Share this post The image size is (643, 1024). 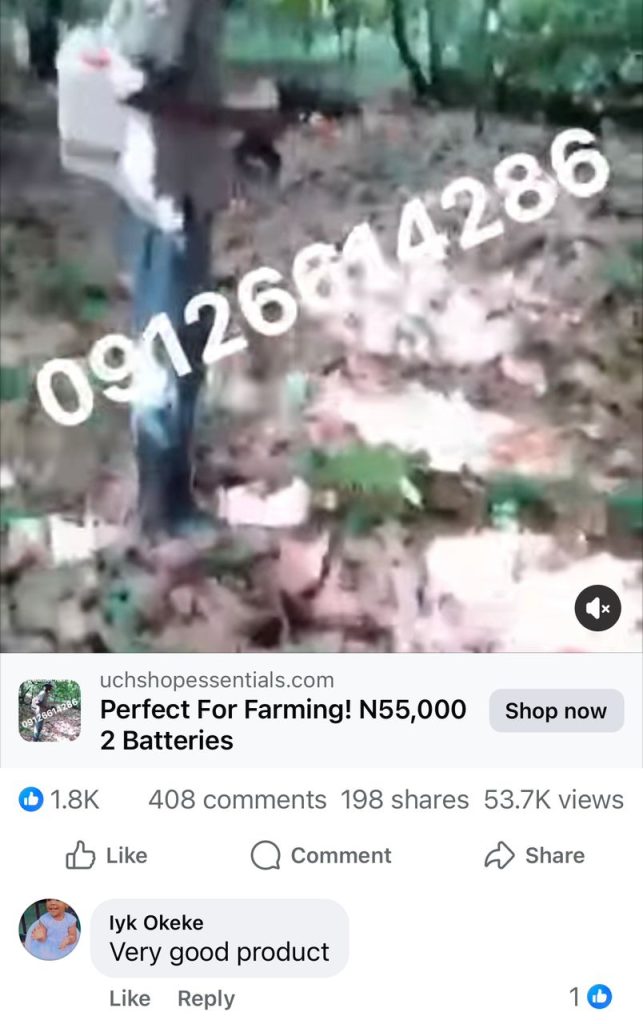pyautogui.click(x=534, y=855)
